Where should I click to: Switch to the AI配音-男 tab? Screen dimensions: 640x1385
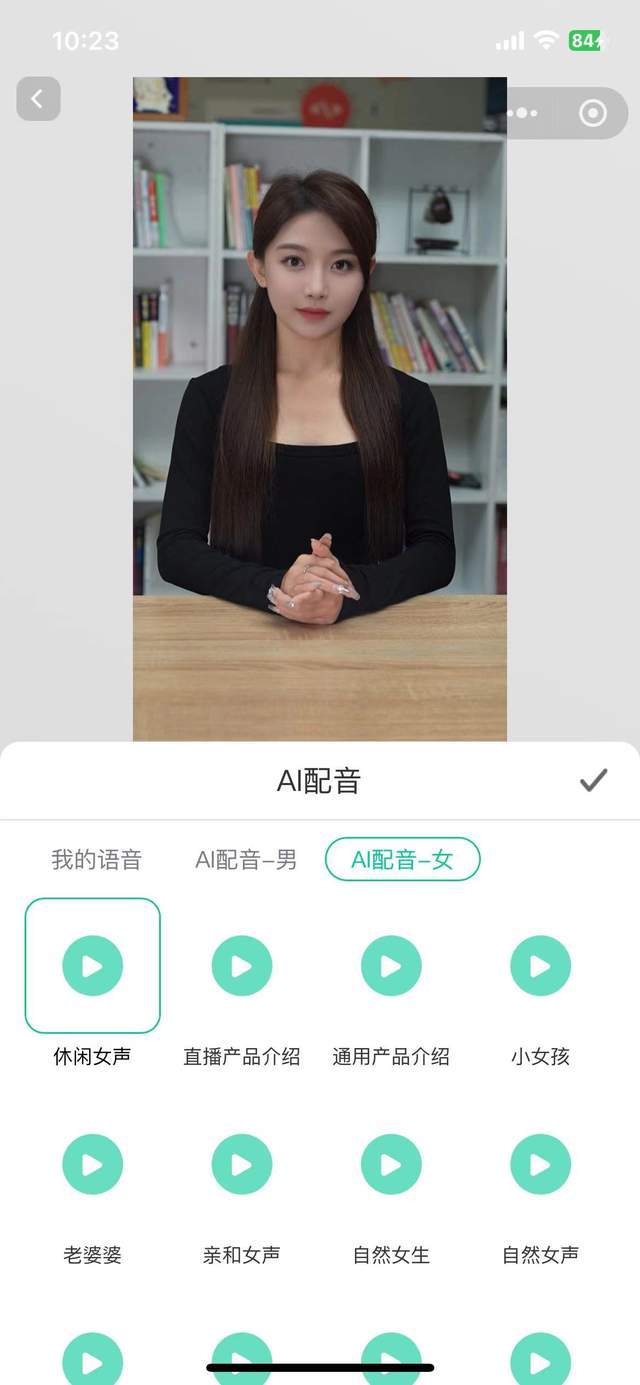click(x=246, y=860)
